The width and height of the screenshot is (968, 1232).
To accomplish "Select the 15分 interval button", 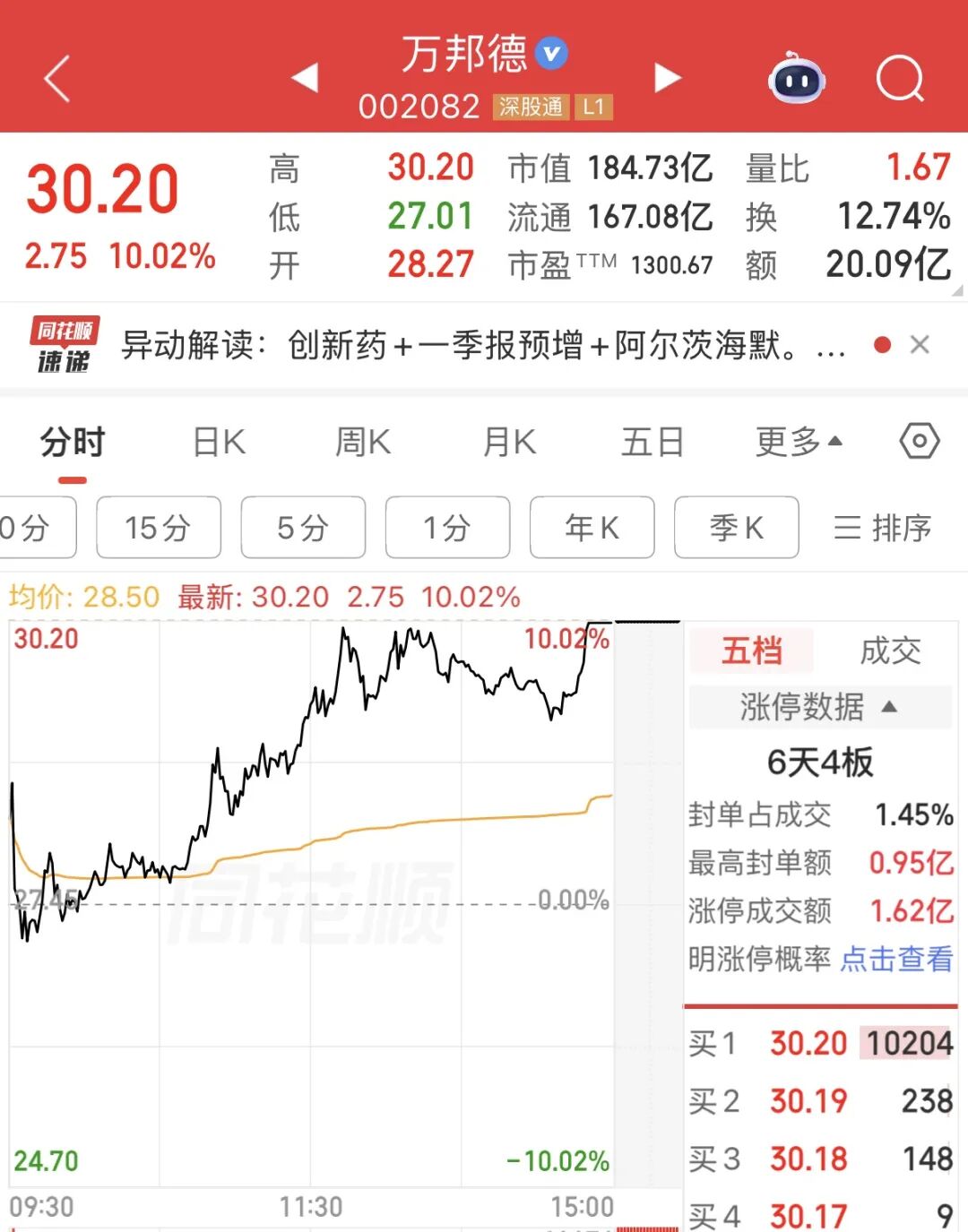I will click(159, 528).
